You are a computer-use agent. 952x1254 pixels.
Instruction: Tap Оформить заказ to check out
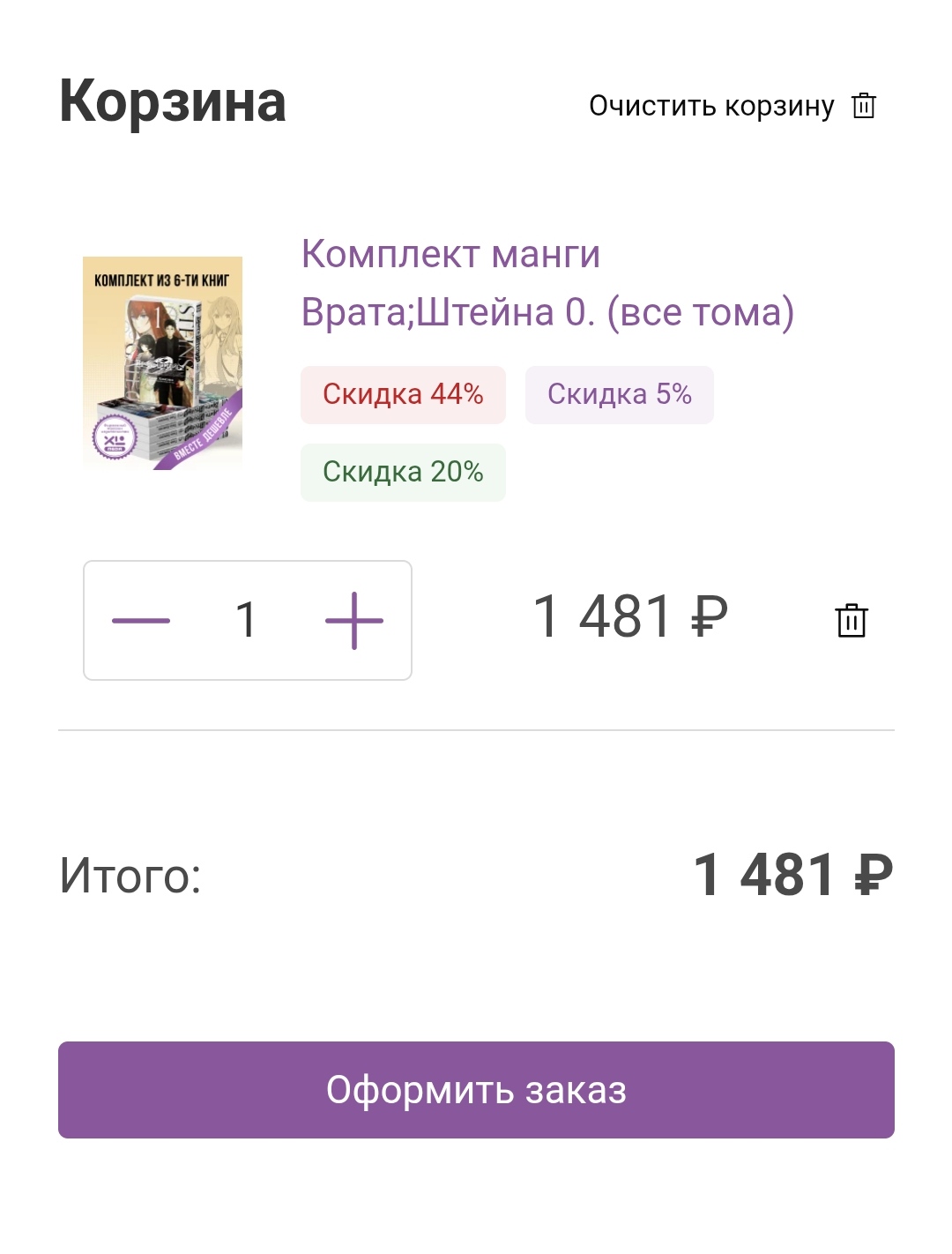[x=476, y=1090]
